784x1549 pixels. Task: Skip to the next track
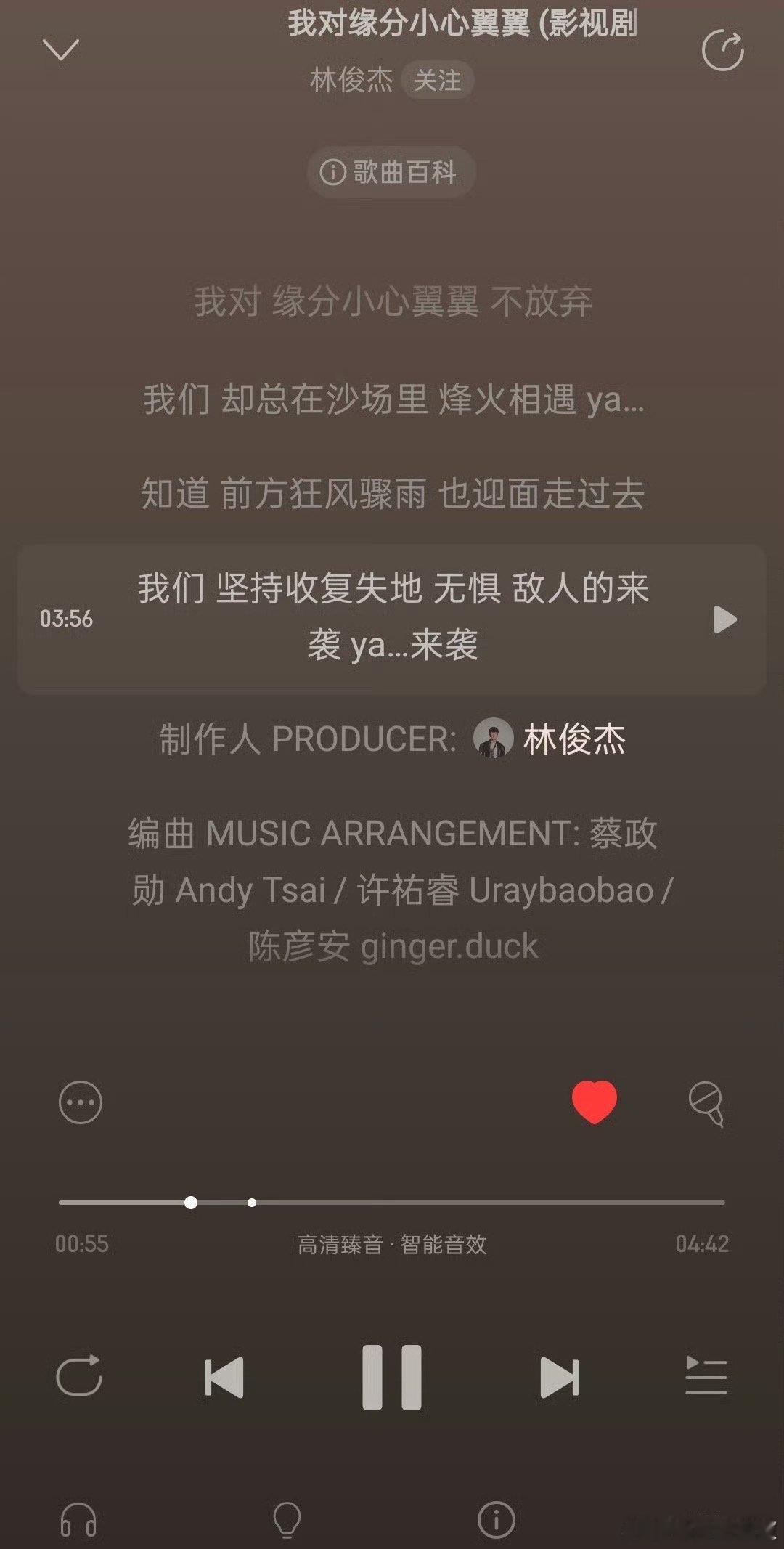[x=558, y=1378]
